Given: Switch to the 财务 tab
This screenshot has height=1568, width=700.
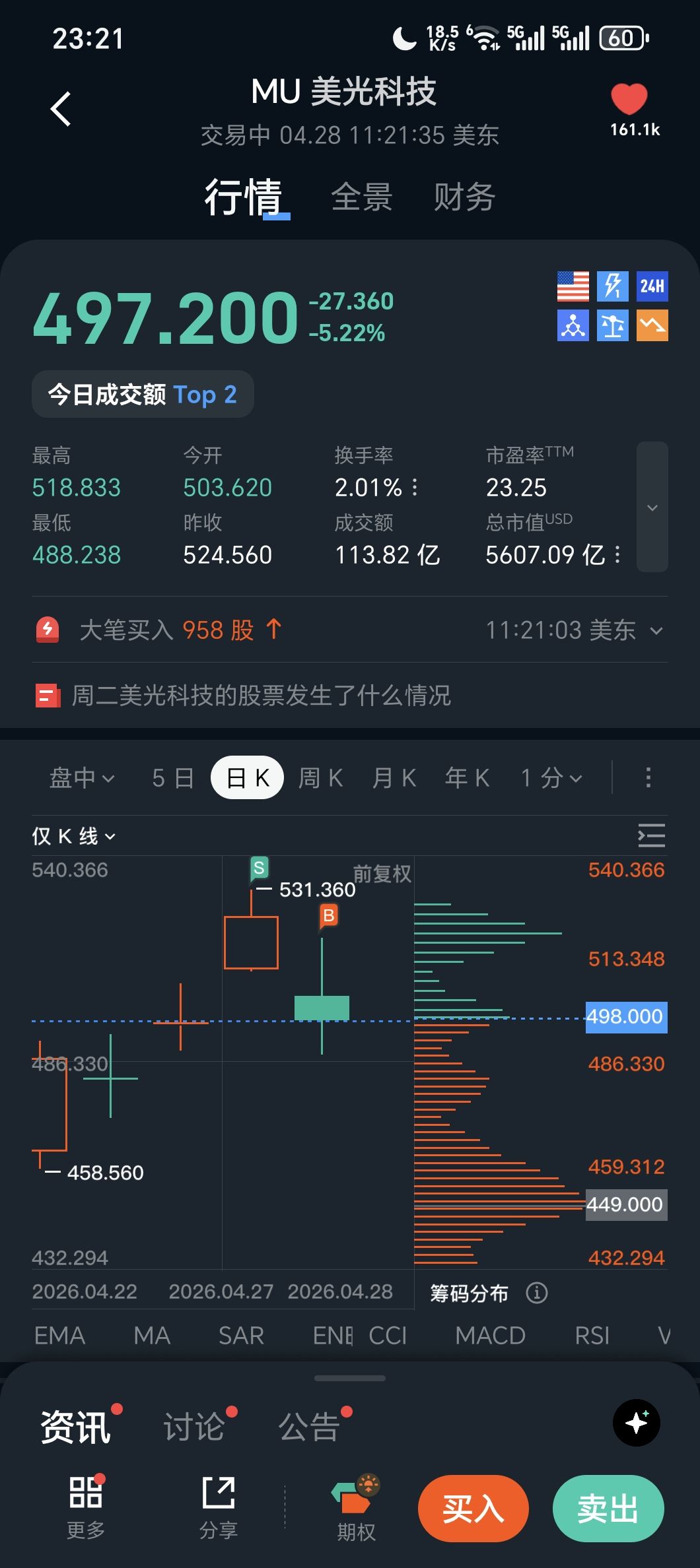Looking at the screenshot, I should click(x=464, y=197).
